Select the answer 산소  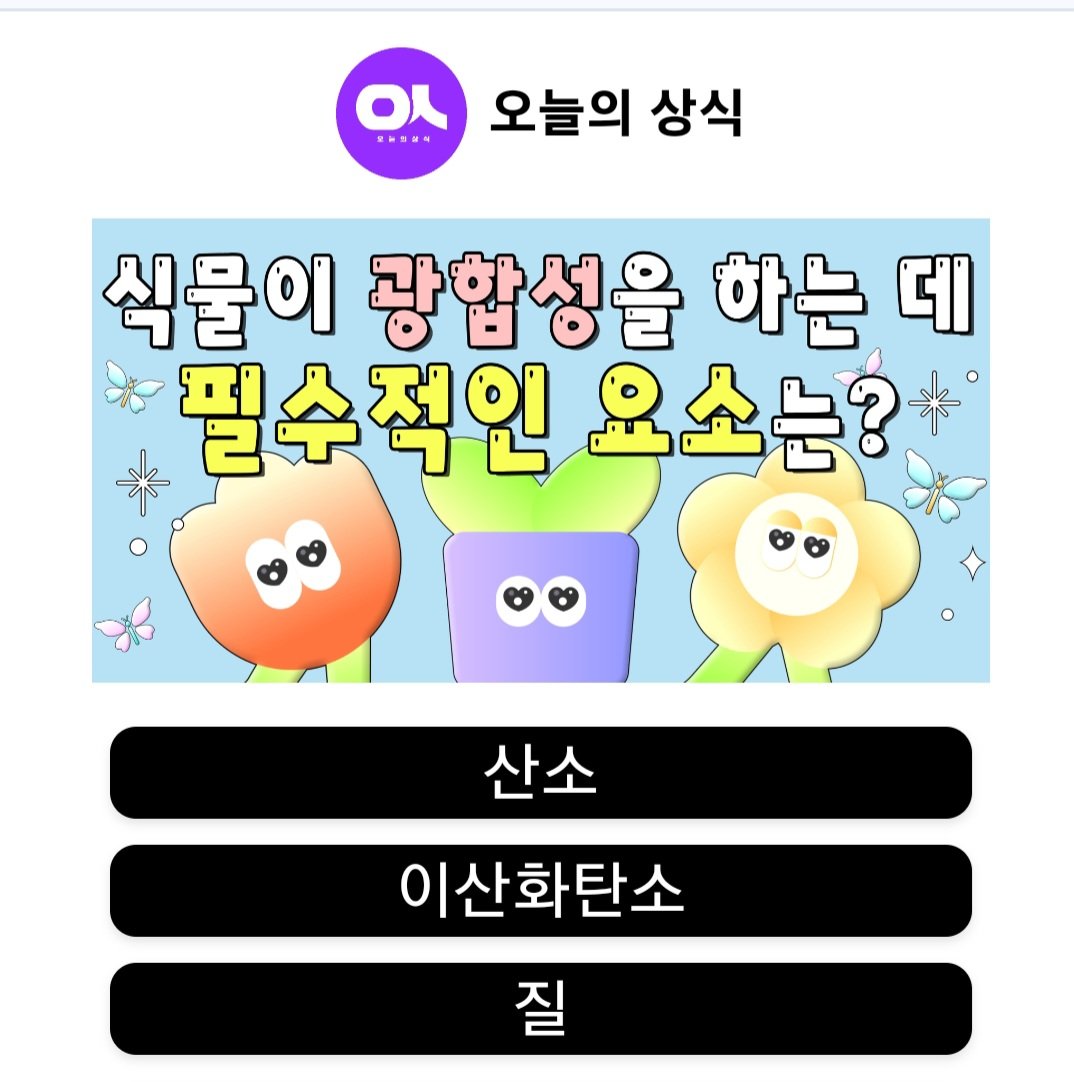click(540, 772)
